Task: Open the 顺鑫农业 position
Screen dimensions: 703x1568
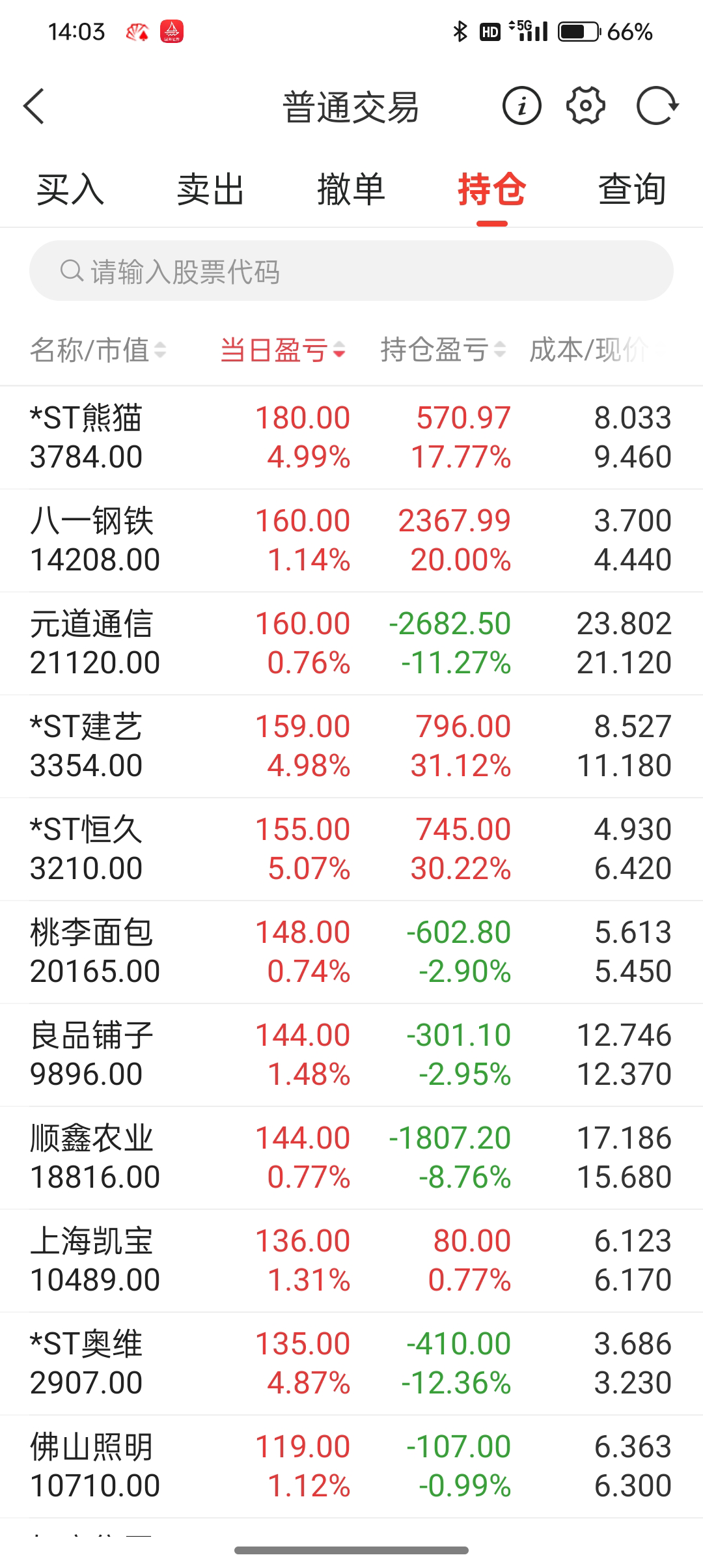Action: (x=351, y=1158)
